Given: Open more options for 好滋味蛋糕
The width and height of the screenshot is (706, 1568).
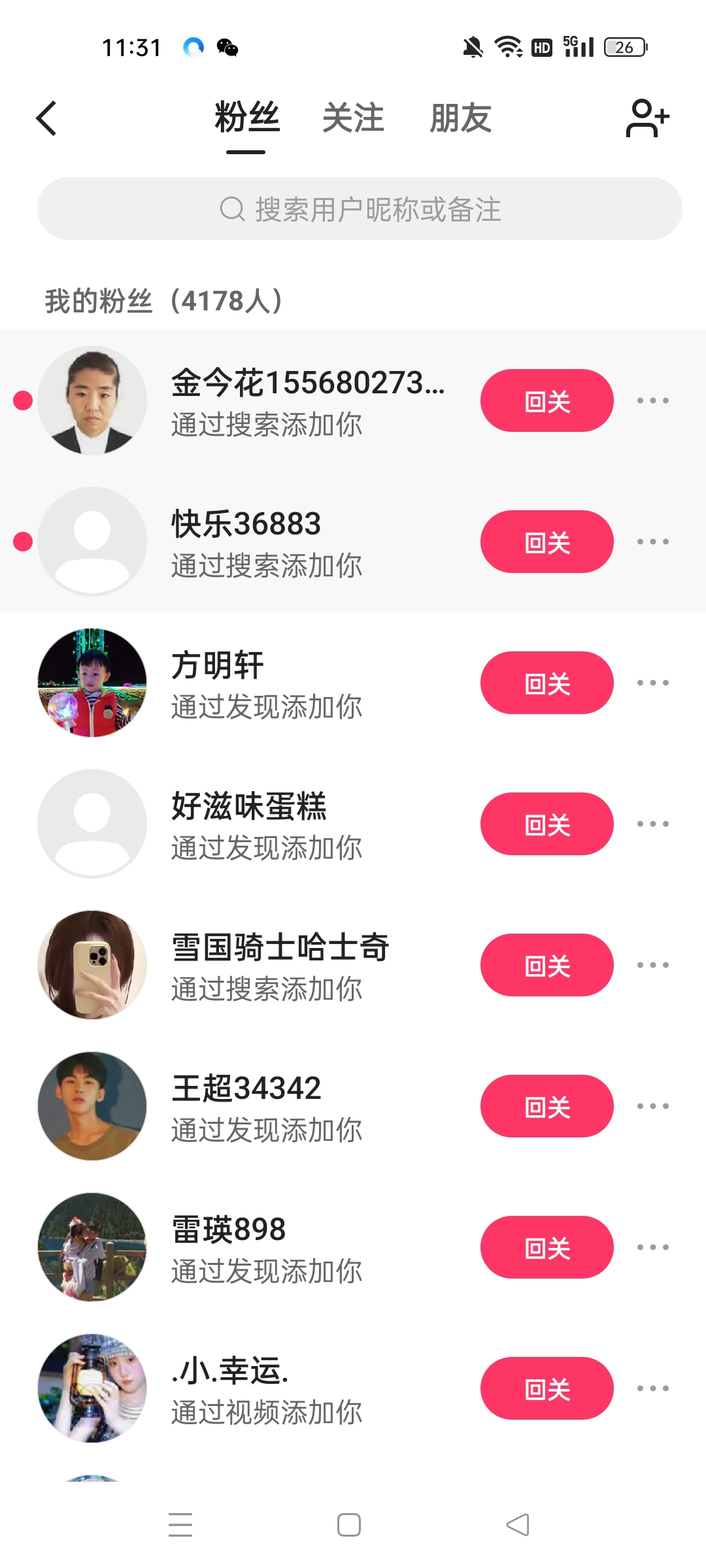Looking at the screenshot, I should click(653, 824).
